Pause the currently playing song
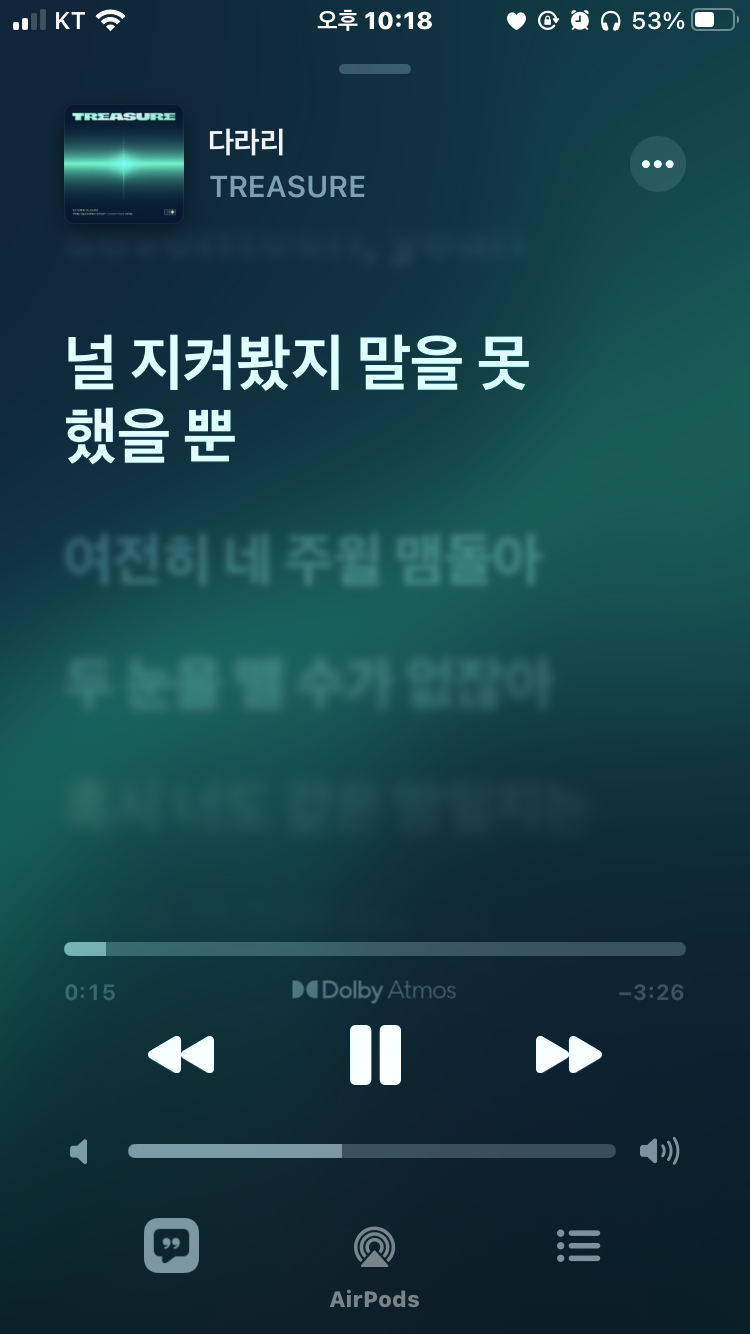Image resolution: width=750 pixels, height=1334 pixels. pos(374,1054)
